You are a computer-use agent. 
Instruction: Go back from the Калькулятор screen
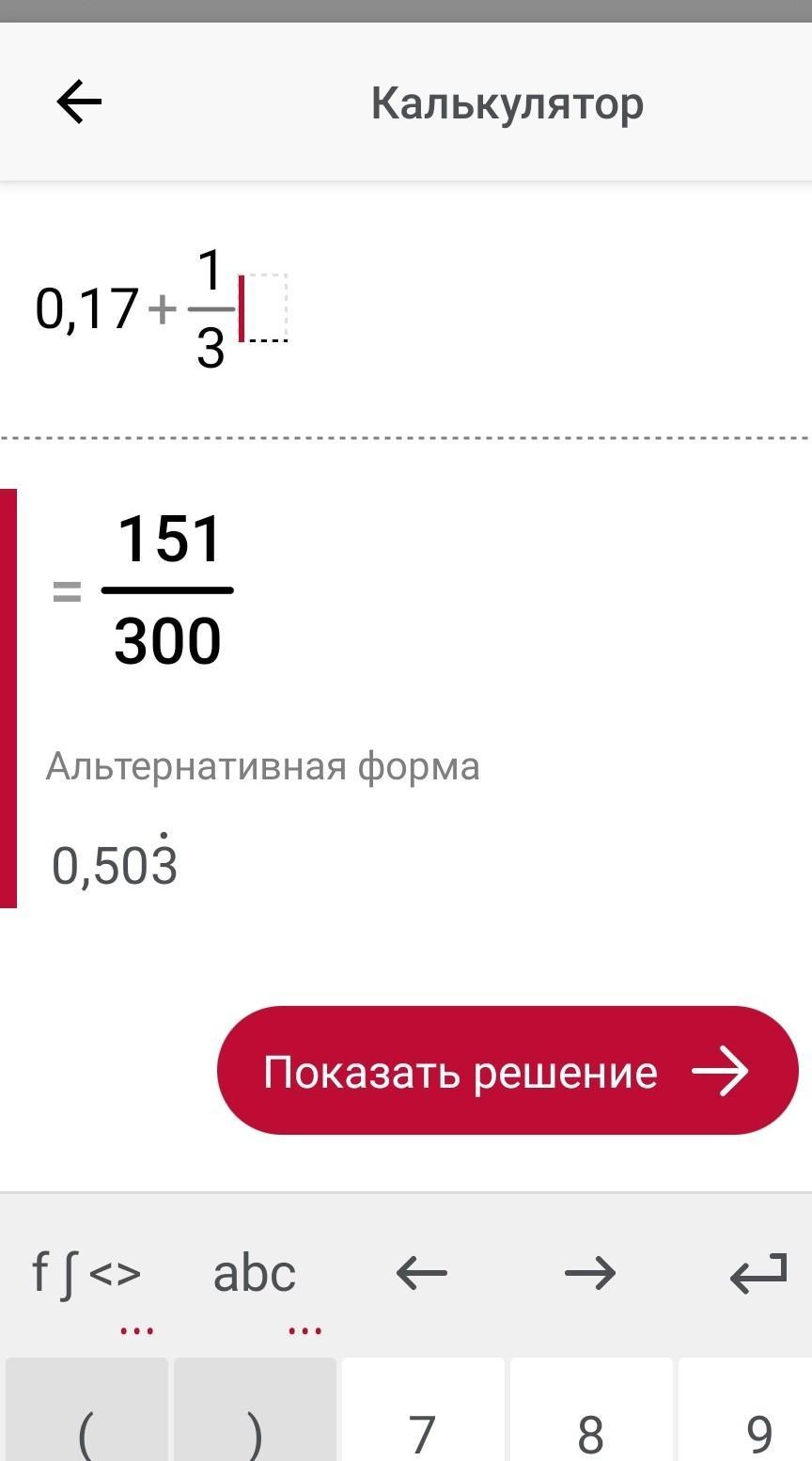pyautogui.click(x=79, y=102)
